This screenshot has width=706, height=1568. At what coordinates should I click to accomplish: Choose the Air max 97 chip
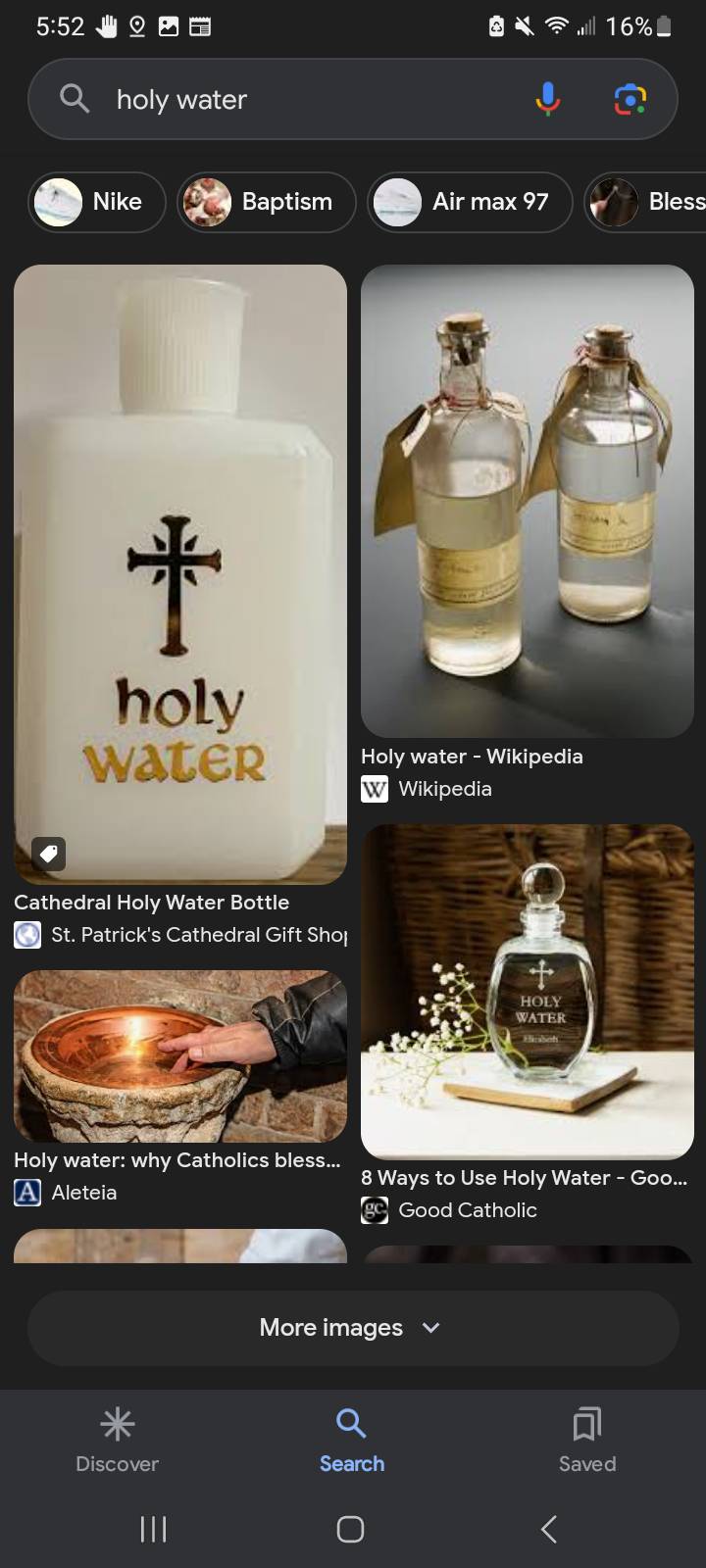tap(470, 202)
